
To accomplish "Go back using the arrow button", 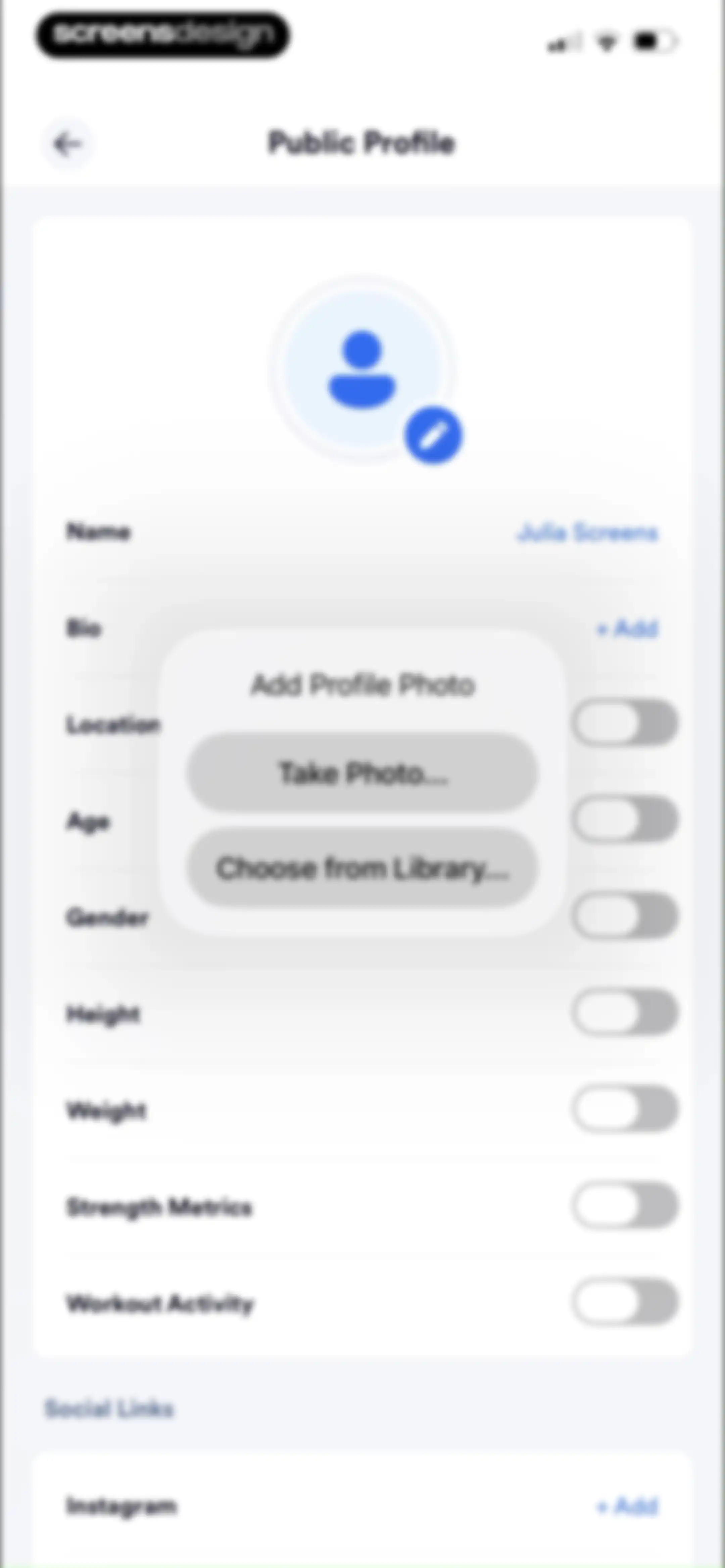I will pos(67,144).
